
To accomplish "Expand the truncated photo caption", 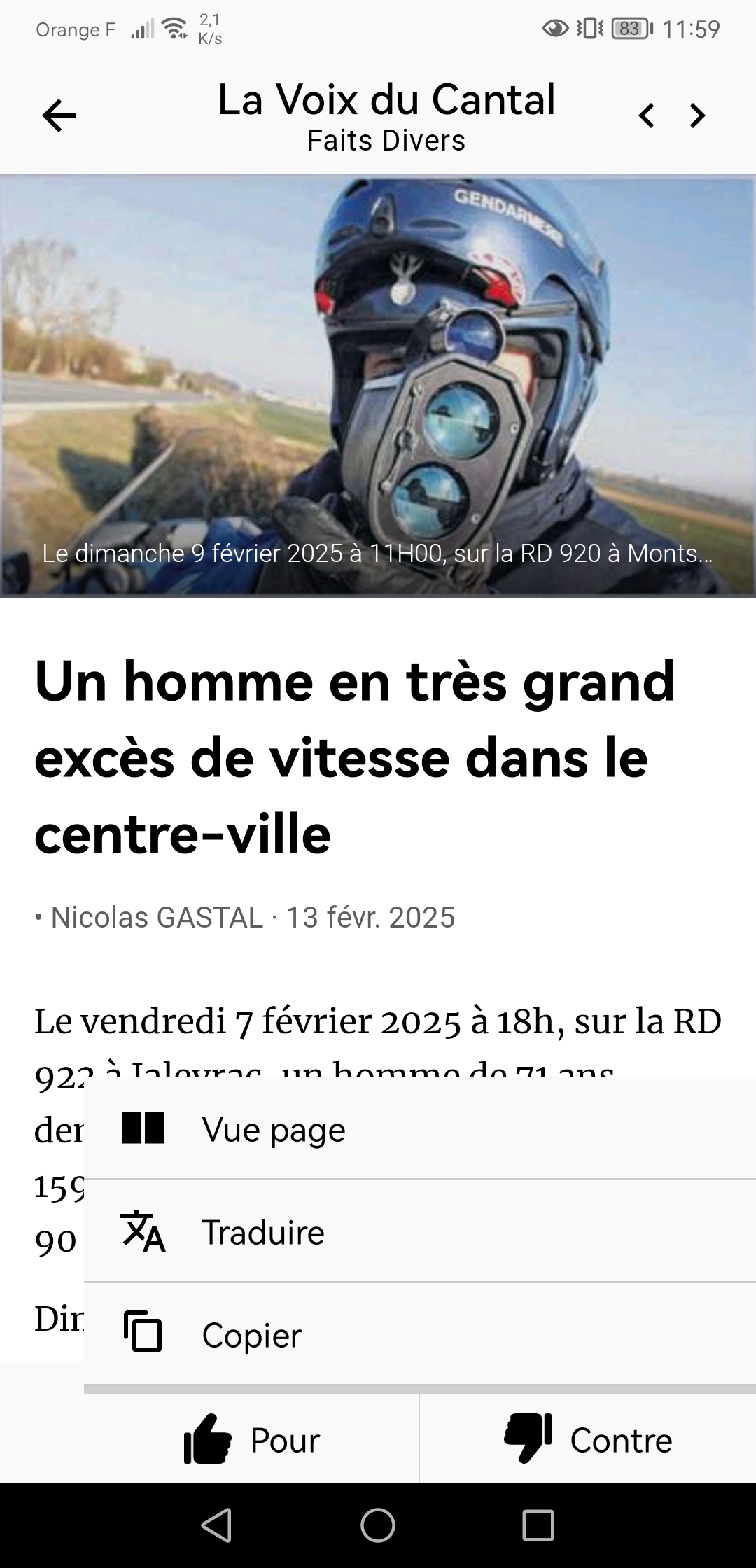I will (x=378, y=554).
